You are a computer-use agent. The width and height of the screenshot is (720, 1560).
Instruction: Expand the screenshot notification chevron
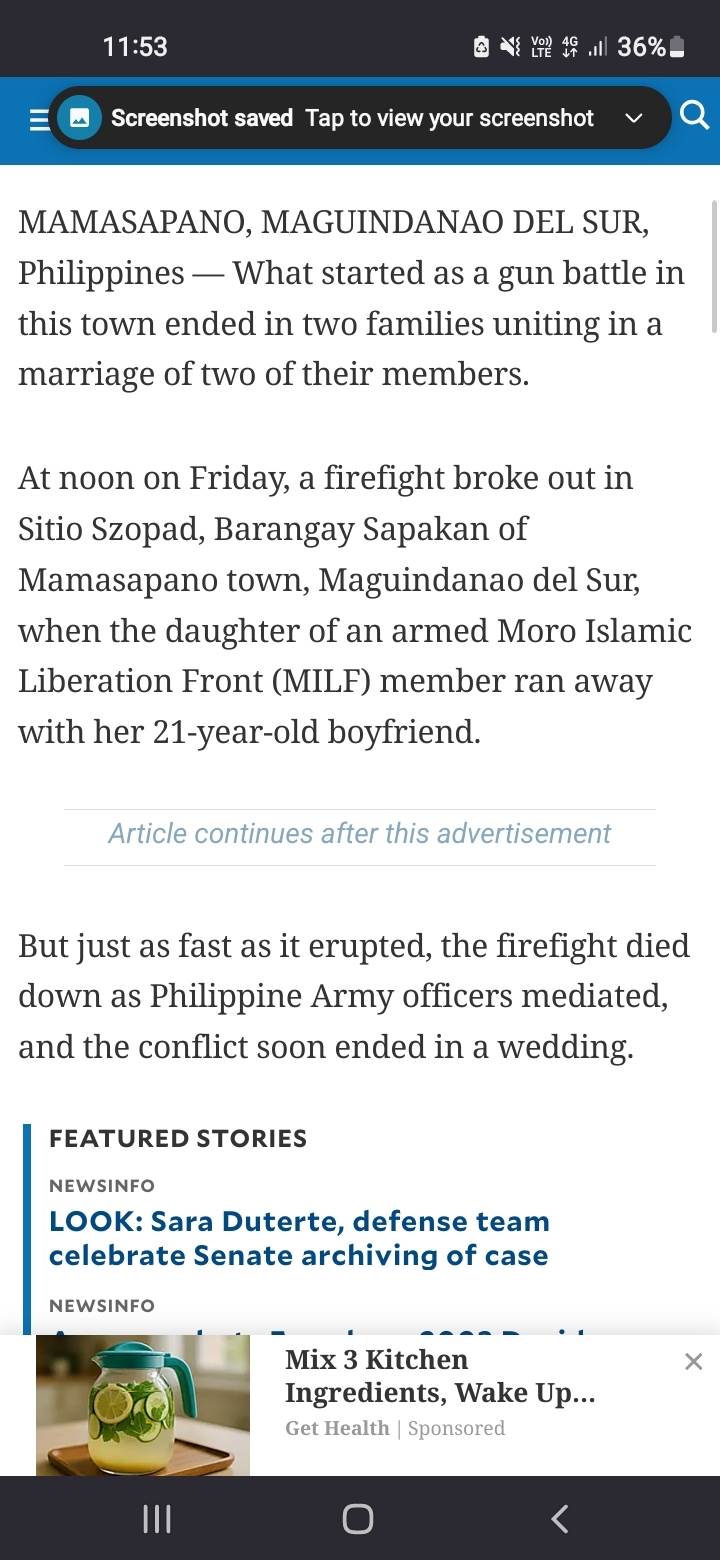633,118
